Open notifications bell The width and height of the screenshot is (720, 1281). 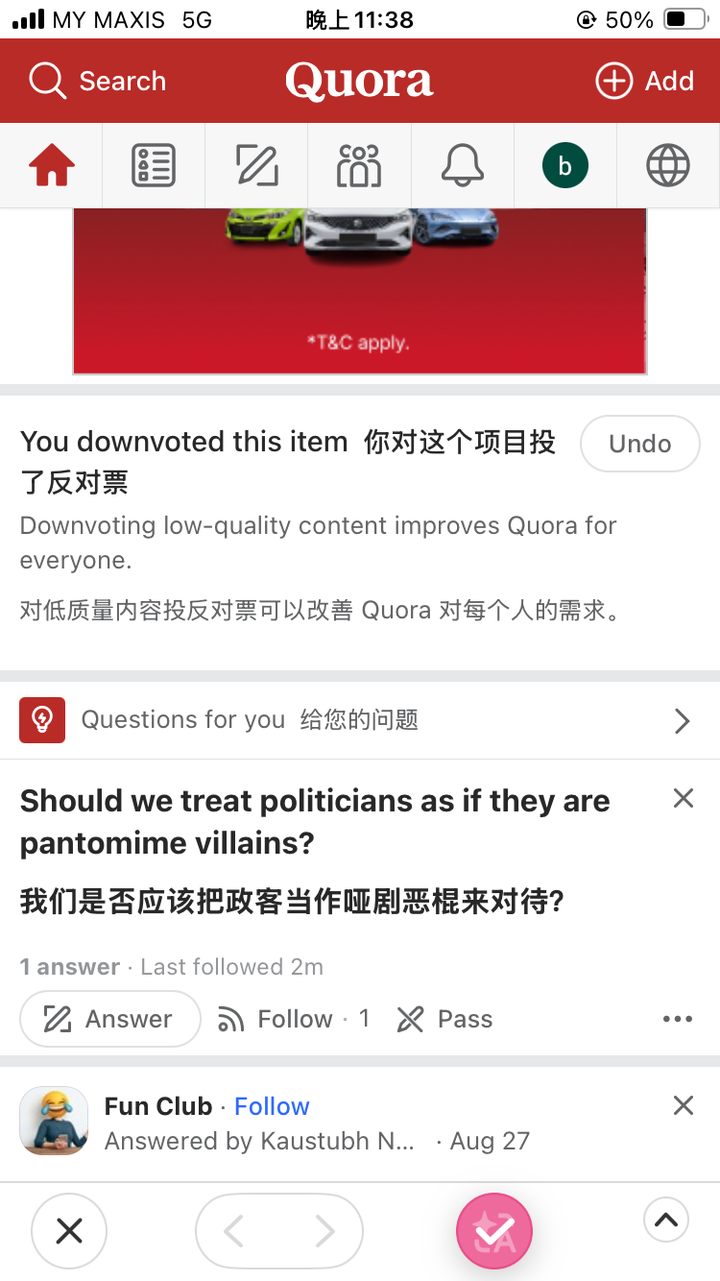pos(462,165)
